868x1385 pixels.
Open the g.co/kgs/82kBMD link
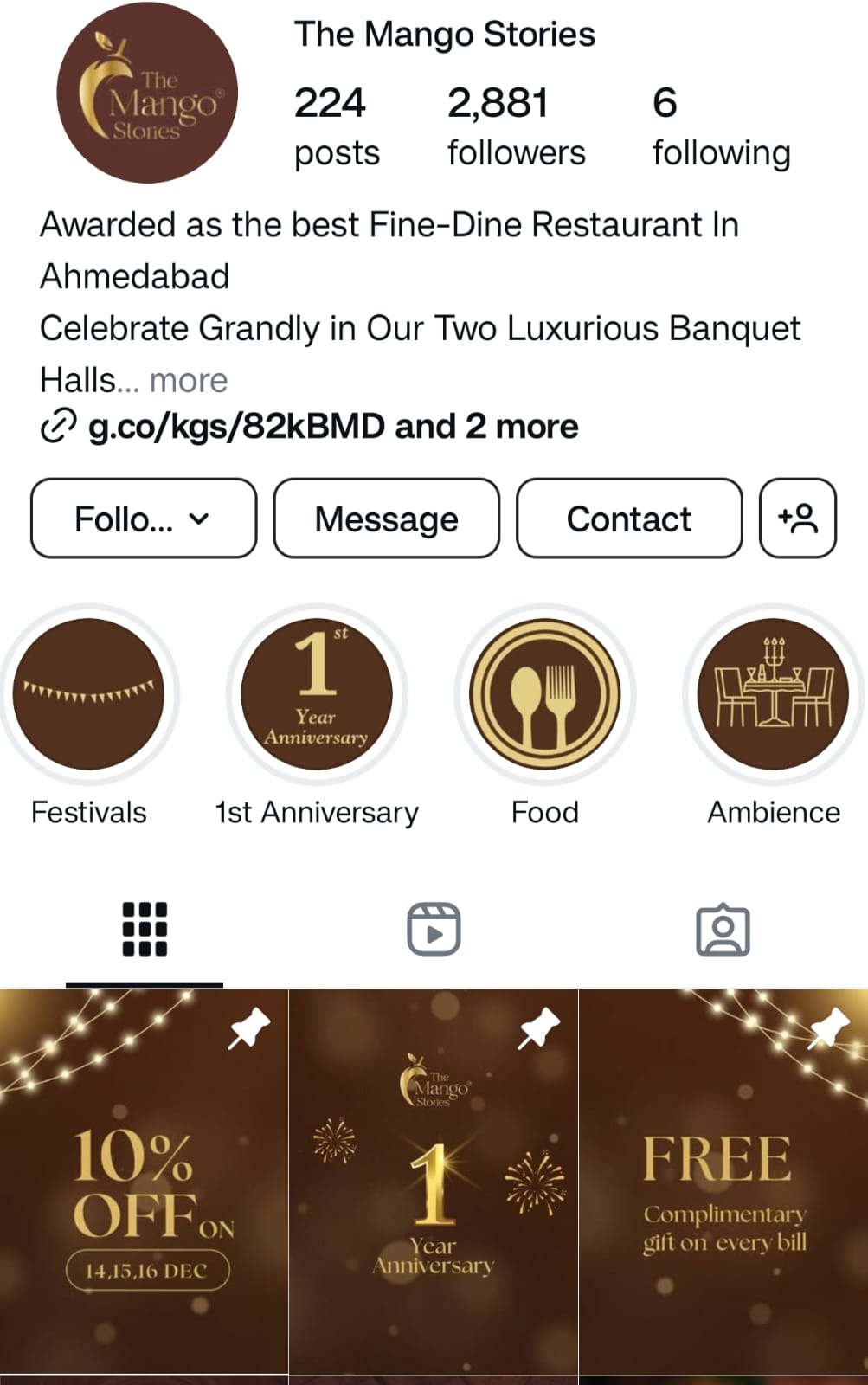tap(332, 427)
